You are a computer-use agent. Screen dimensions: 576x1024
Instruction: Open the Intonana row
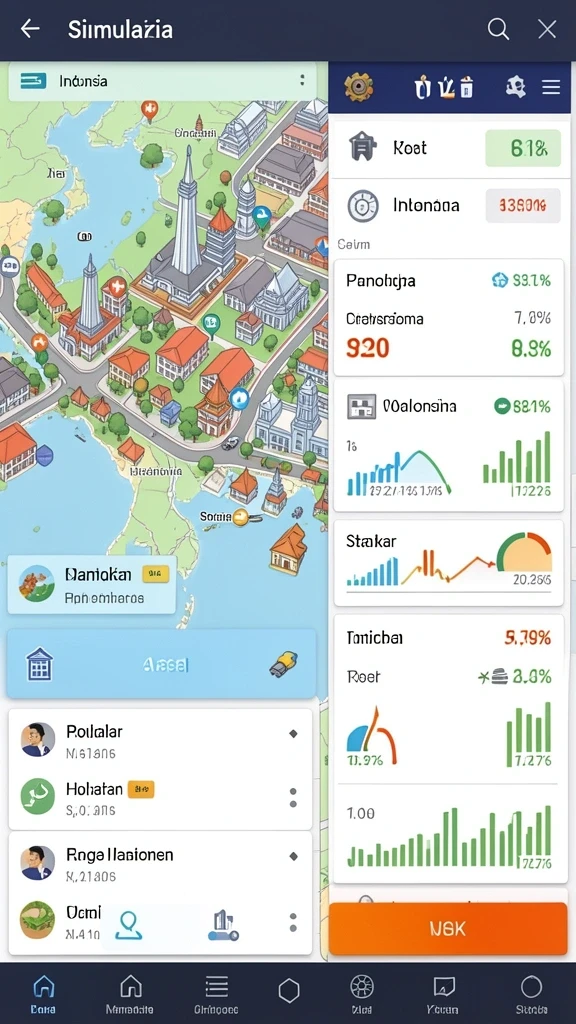point(448,206)
